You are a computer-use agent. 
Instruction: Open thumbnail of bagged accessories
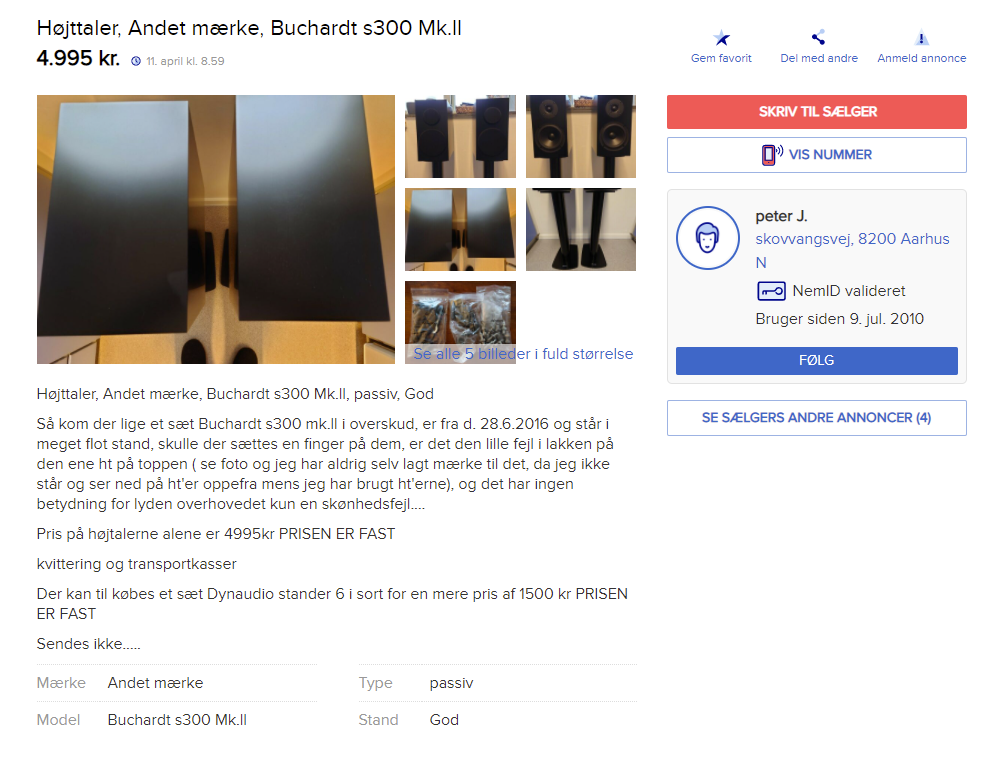[460, 312]
